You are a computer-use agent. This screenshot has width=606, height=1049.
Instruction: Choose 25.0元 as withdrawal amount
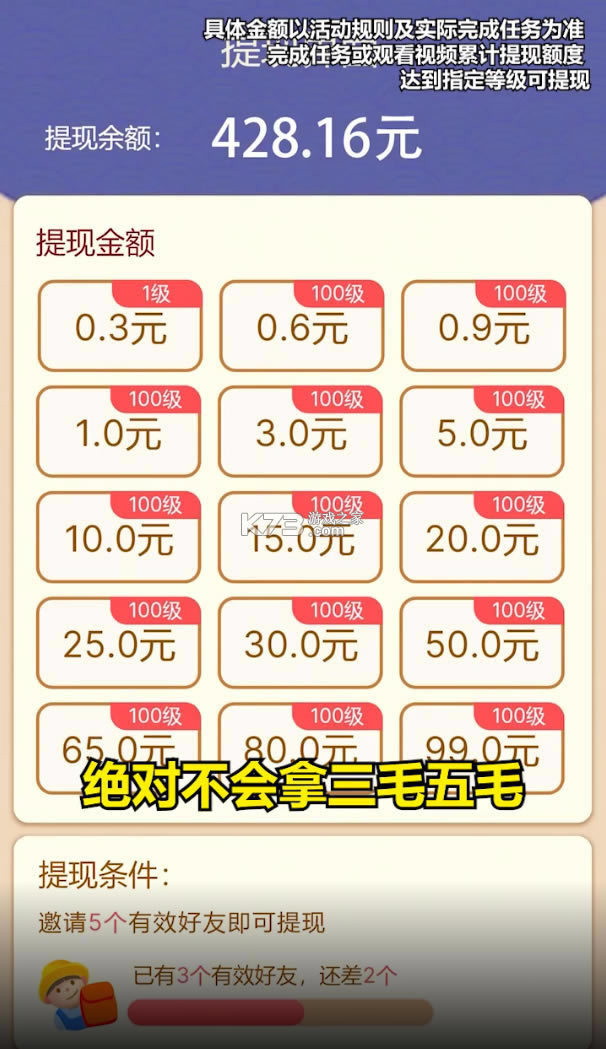click(119, 644)
